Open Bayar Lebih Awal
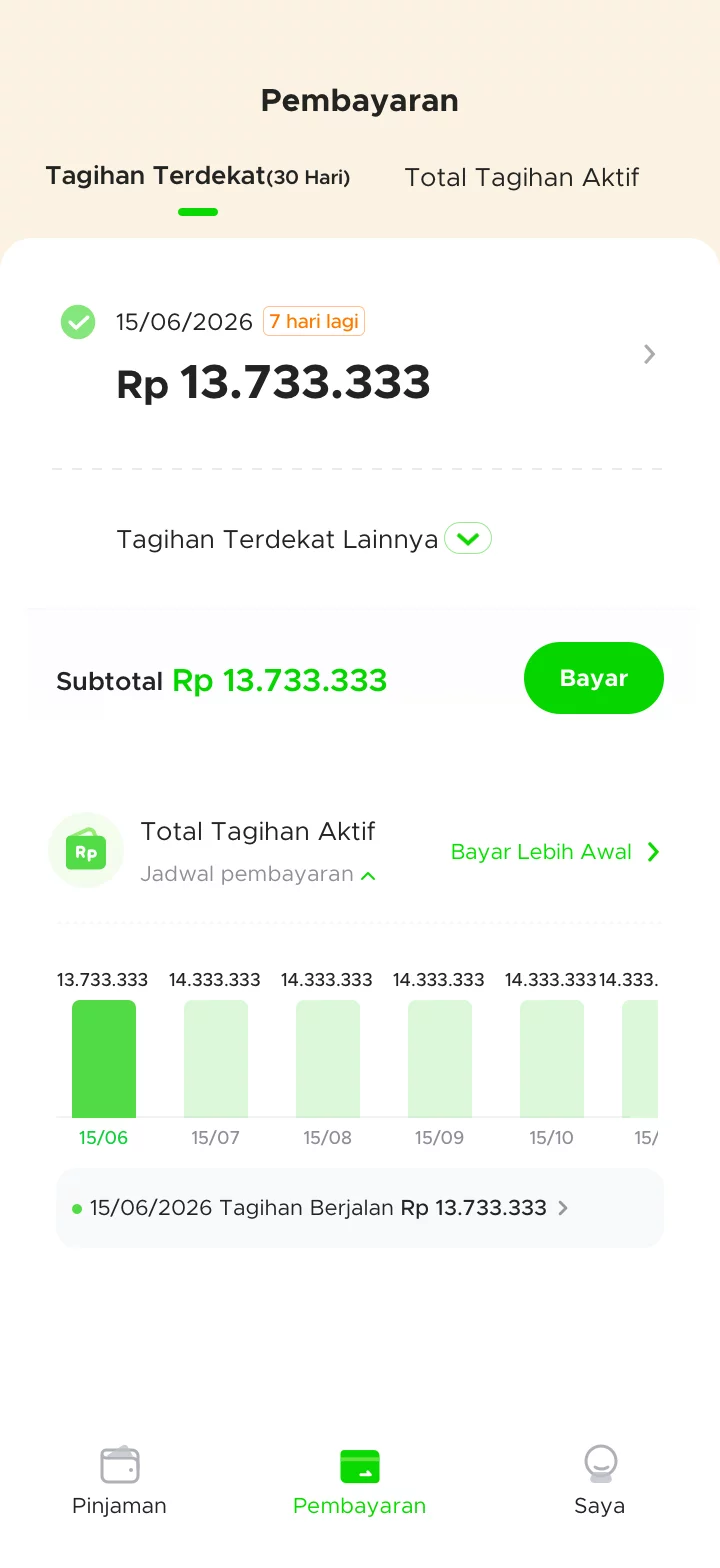Viewport: 720px width, 1568px height. (555, 852)
